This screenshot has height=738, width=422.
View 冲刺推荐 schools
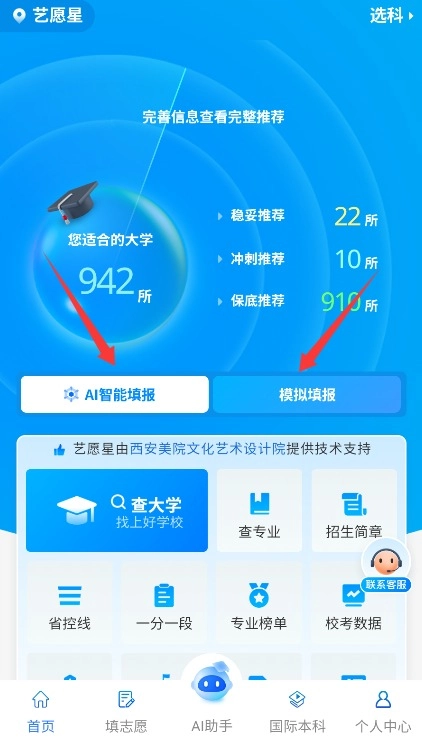[x=298, y=259]
